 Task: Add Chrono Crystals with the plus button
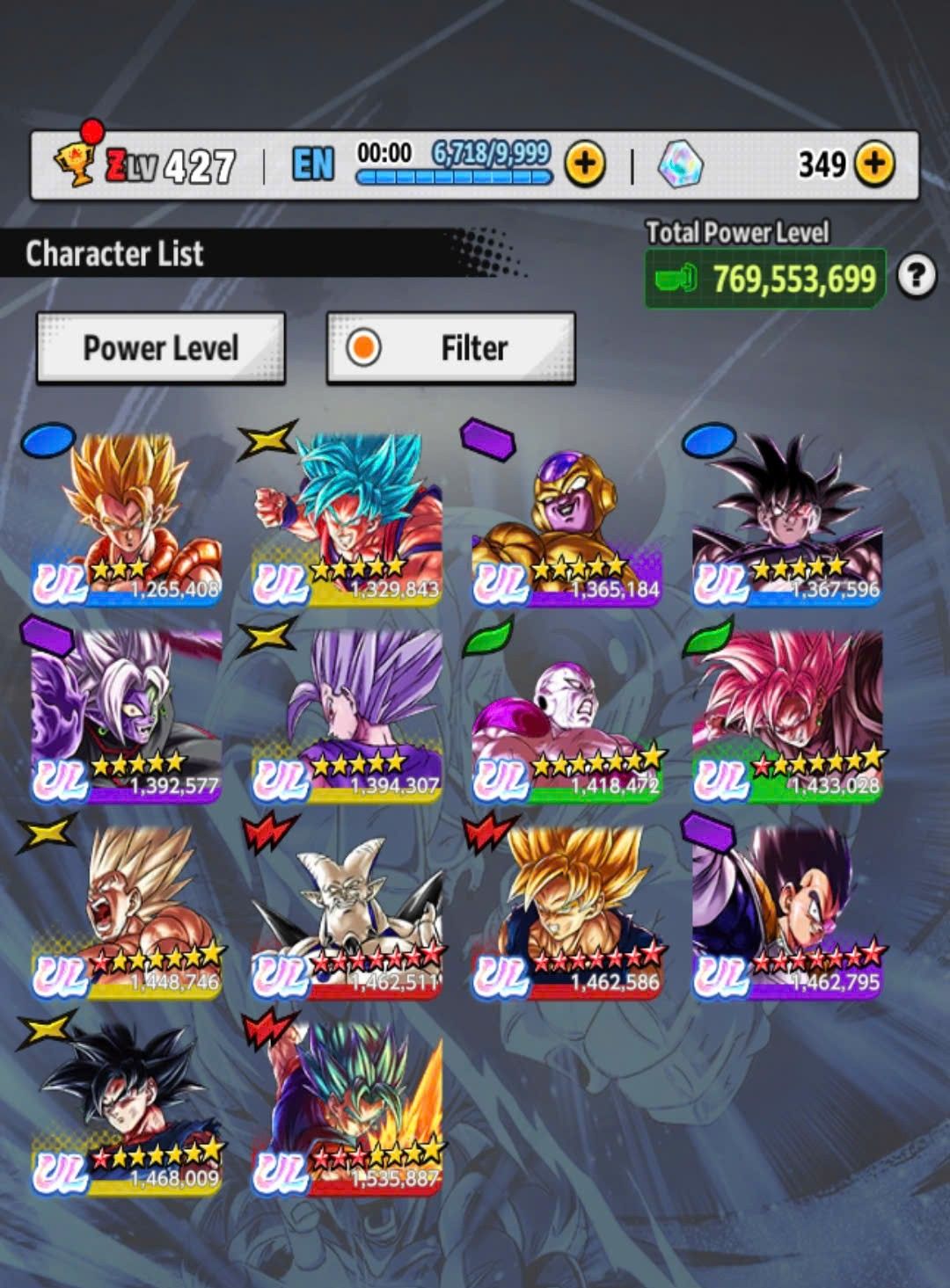pyautogui.click(x=874, y=164)
